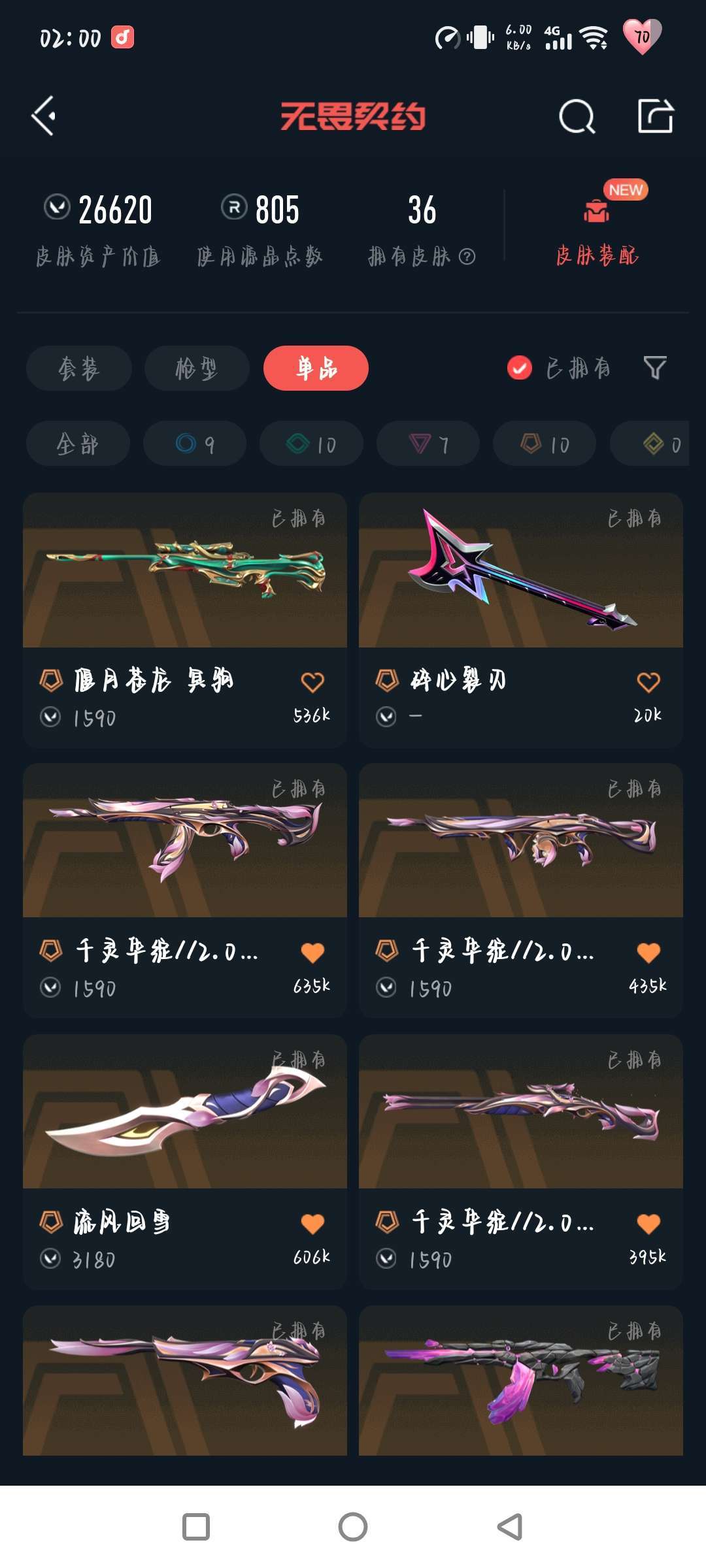The image size is (706, 1568).
Task: Open 皮肤装配 skin loadout
Action: pos(597,227)
